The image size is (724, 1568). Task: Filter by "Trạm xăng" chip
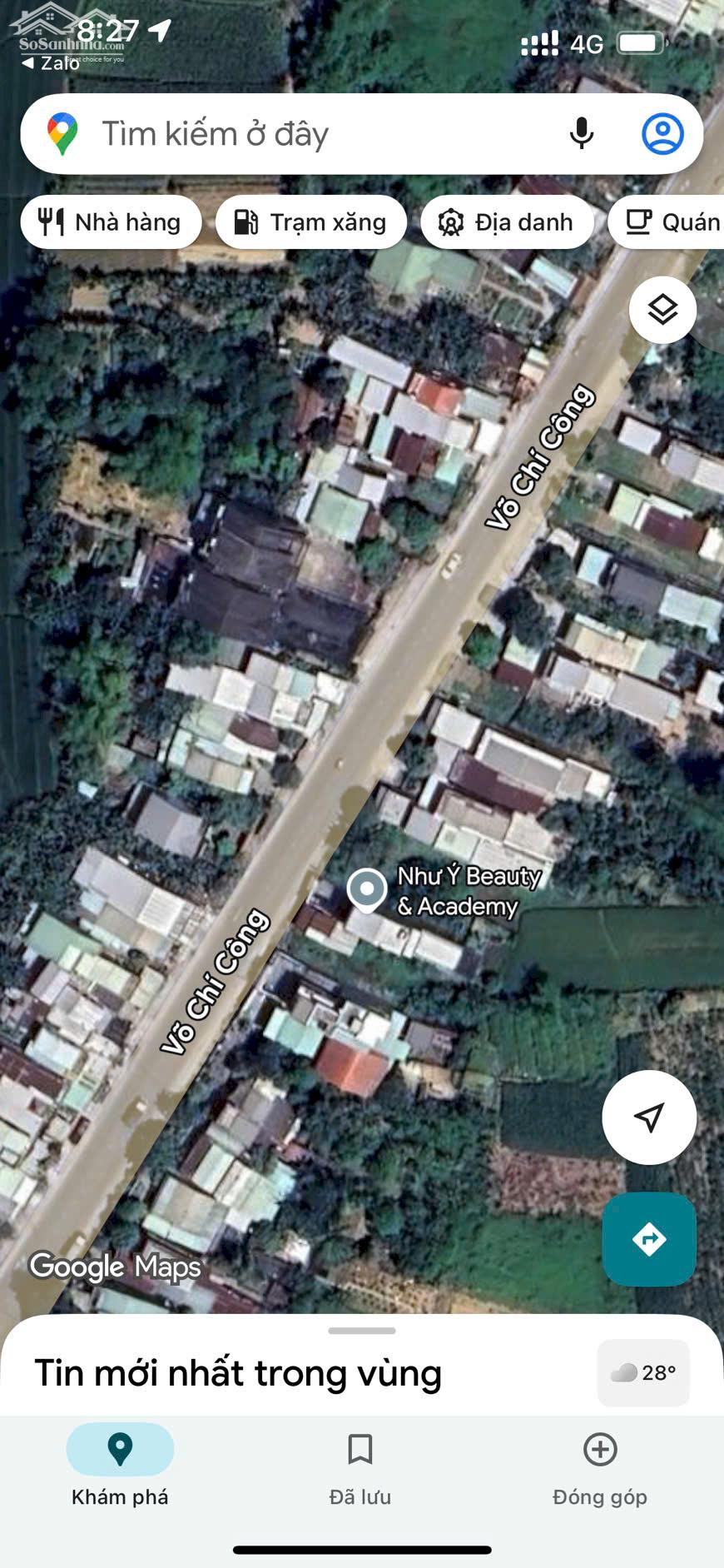[311, 222]
